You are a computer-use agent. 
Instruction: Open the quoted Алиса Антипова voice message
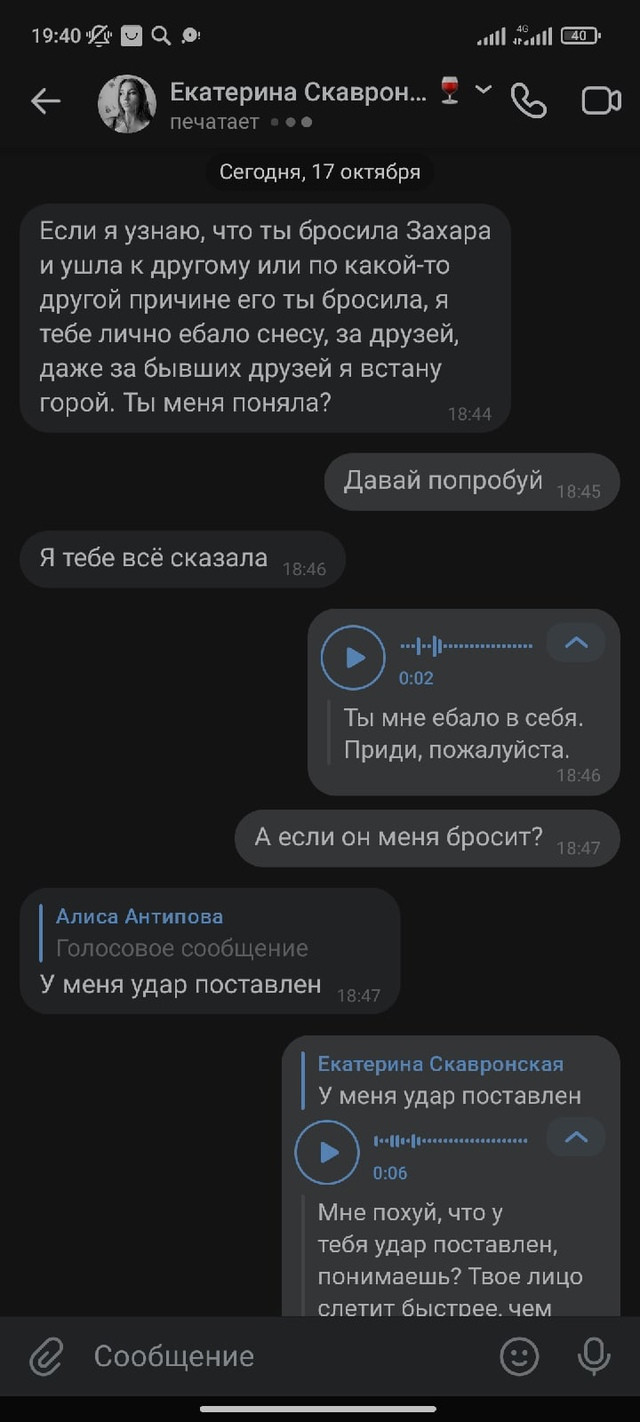(x=181, y=933)
